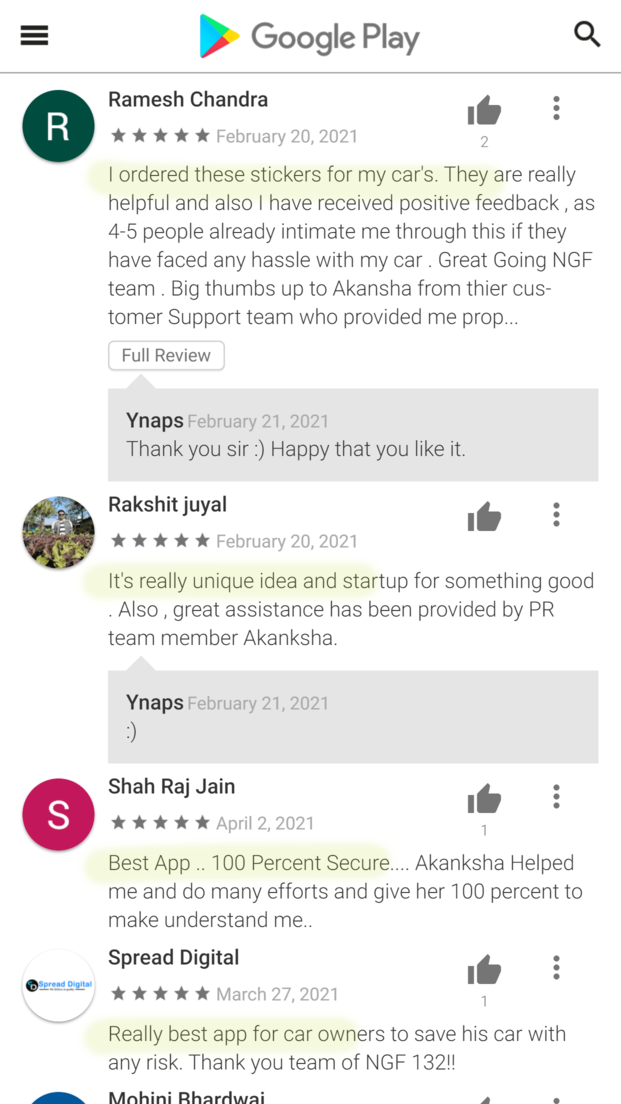This screenshot has height=1104, width=621.
Task: Give thumbs up to Rakshit juyal's review
Action: click(484, 516)
